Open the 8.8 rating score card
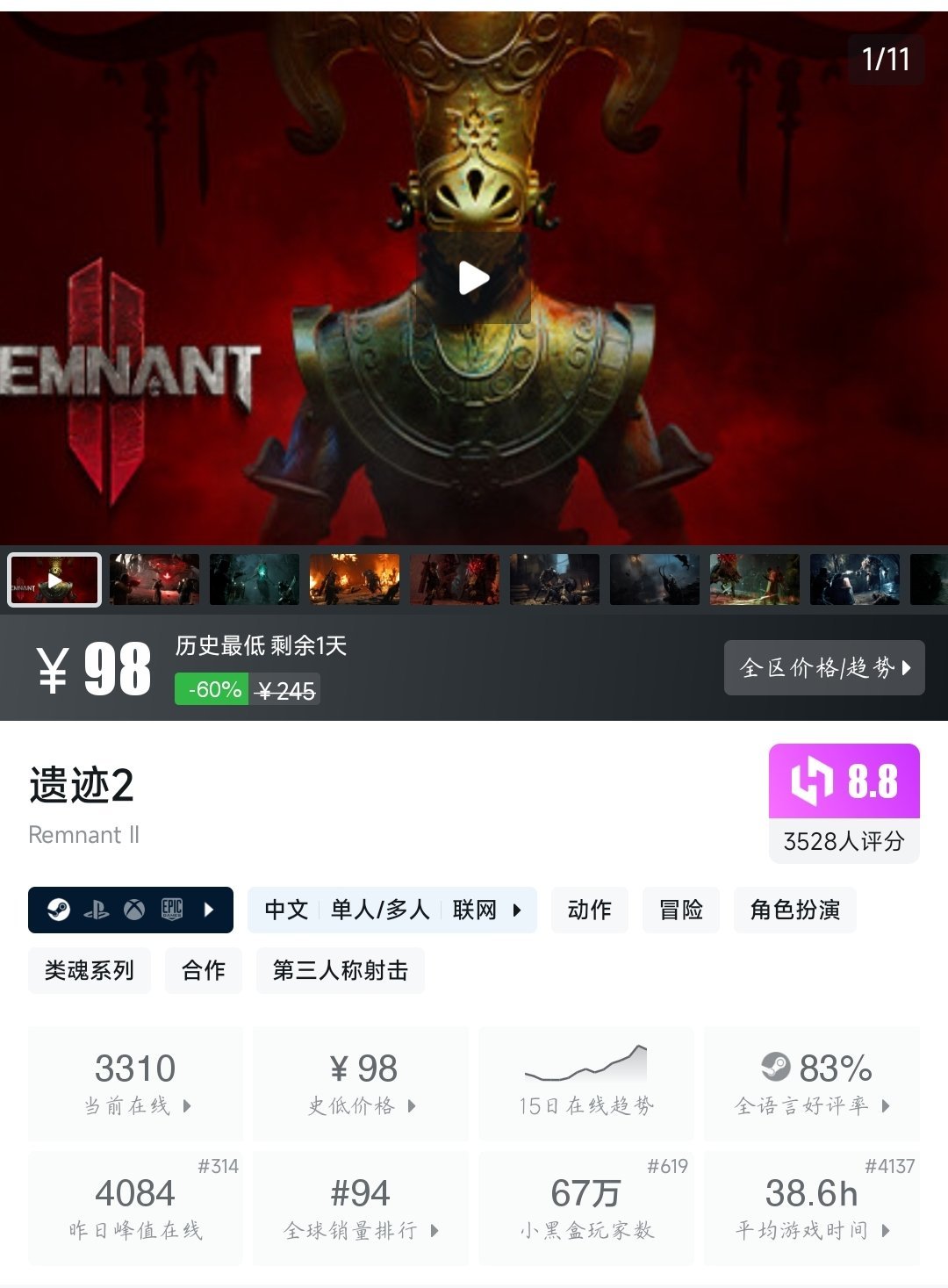This screenshot has width=948, height=1288. pyautogui.click(x=844, y=802)
